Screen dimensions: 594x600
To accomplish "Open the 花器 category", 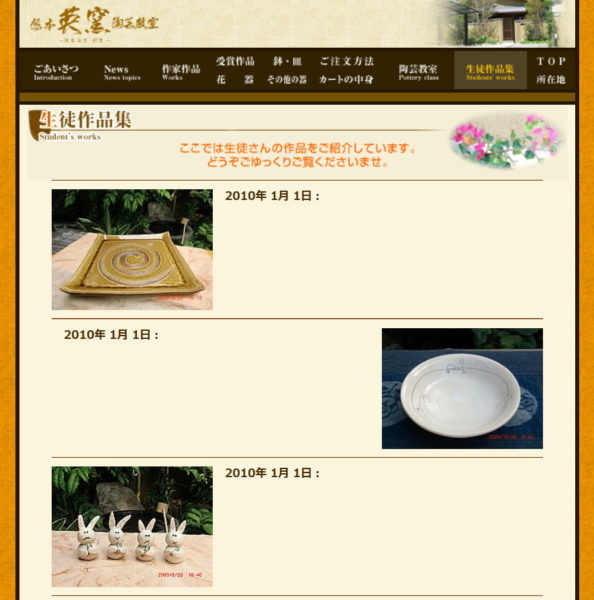I will (x=235, y=80).
